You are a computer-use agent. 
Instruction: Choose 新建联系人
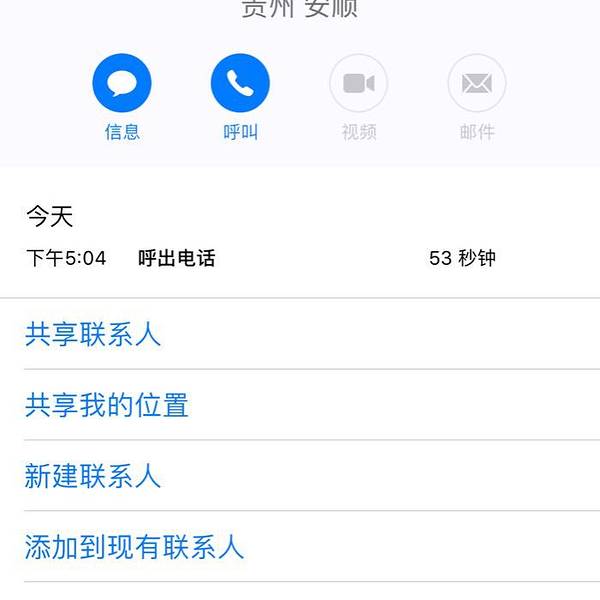[93, 476]
